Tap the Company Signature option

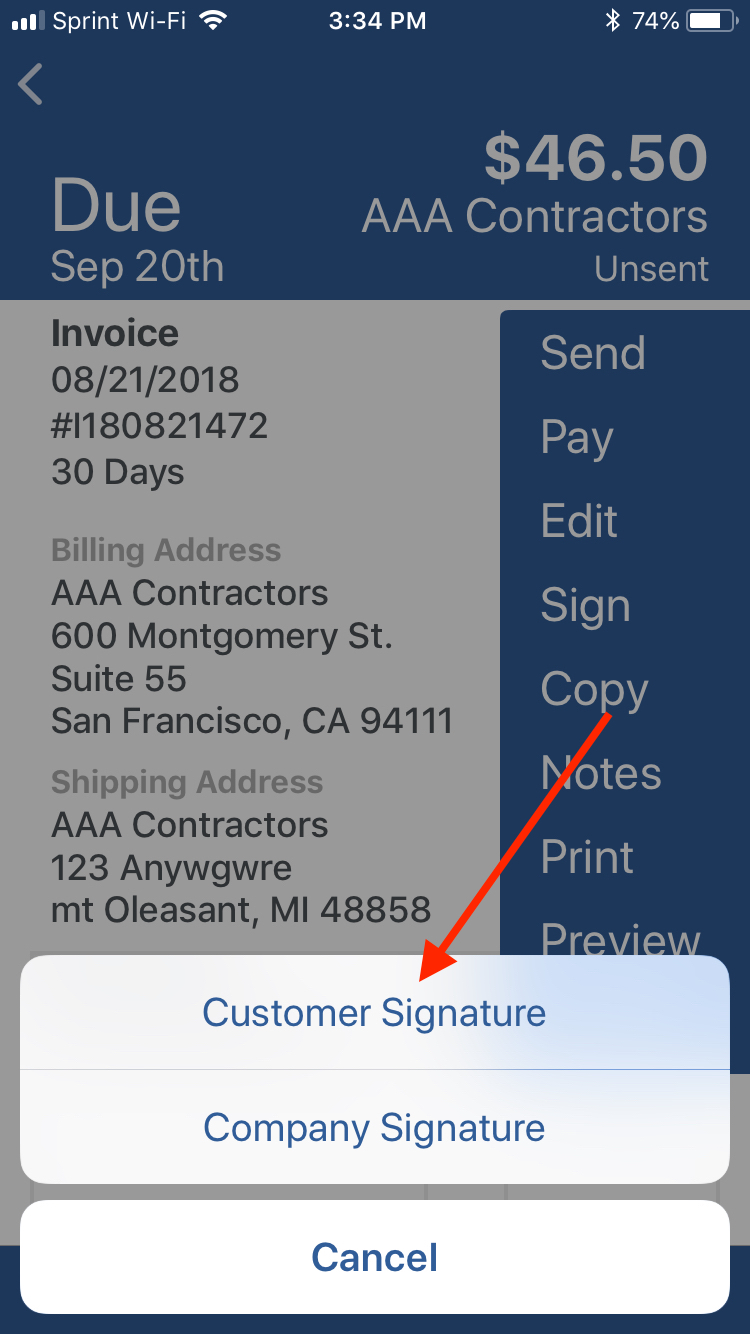tap(374, 1127)
